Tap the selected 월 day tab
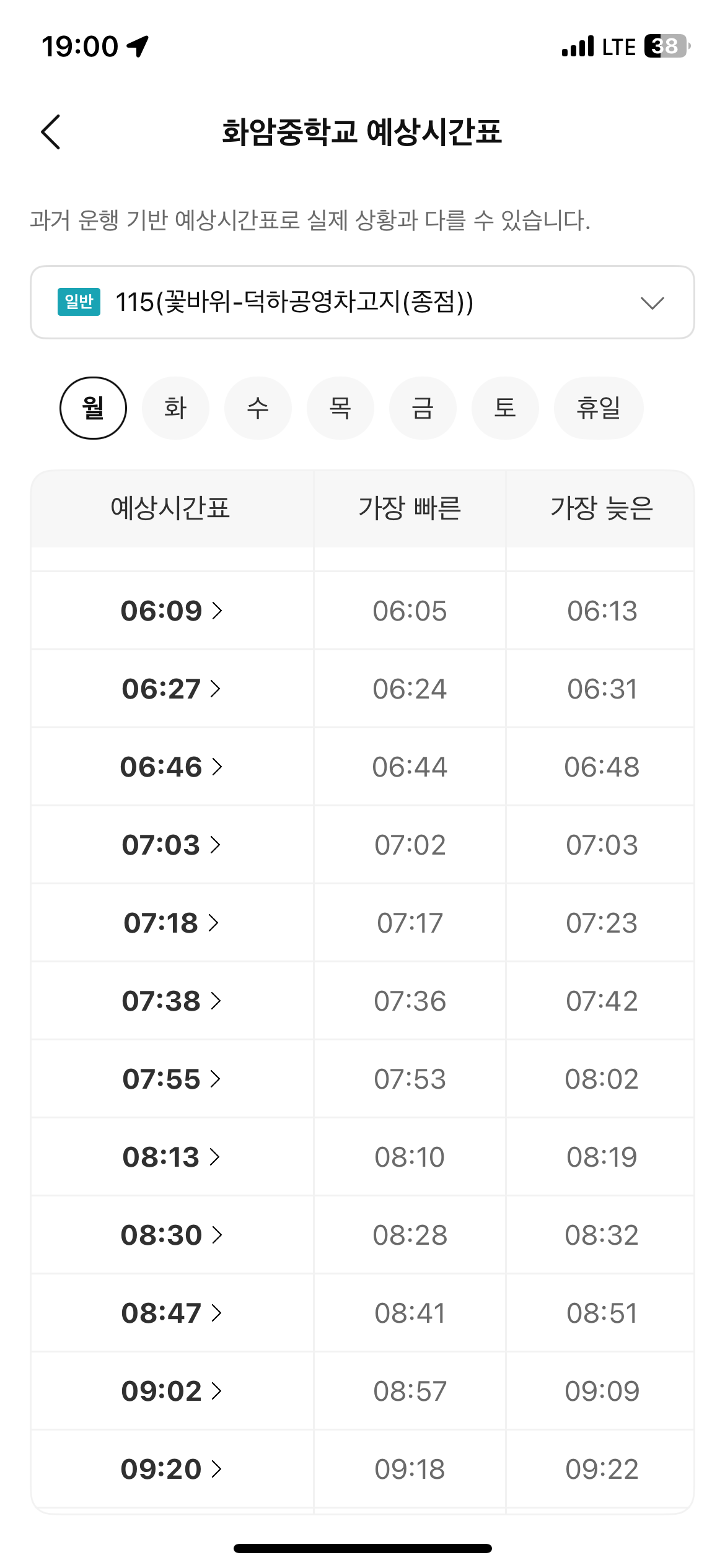725x1568 pixels. (x=93, y=408)
